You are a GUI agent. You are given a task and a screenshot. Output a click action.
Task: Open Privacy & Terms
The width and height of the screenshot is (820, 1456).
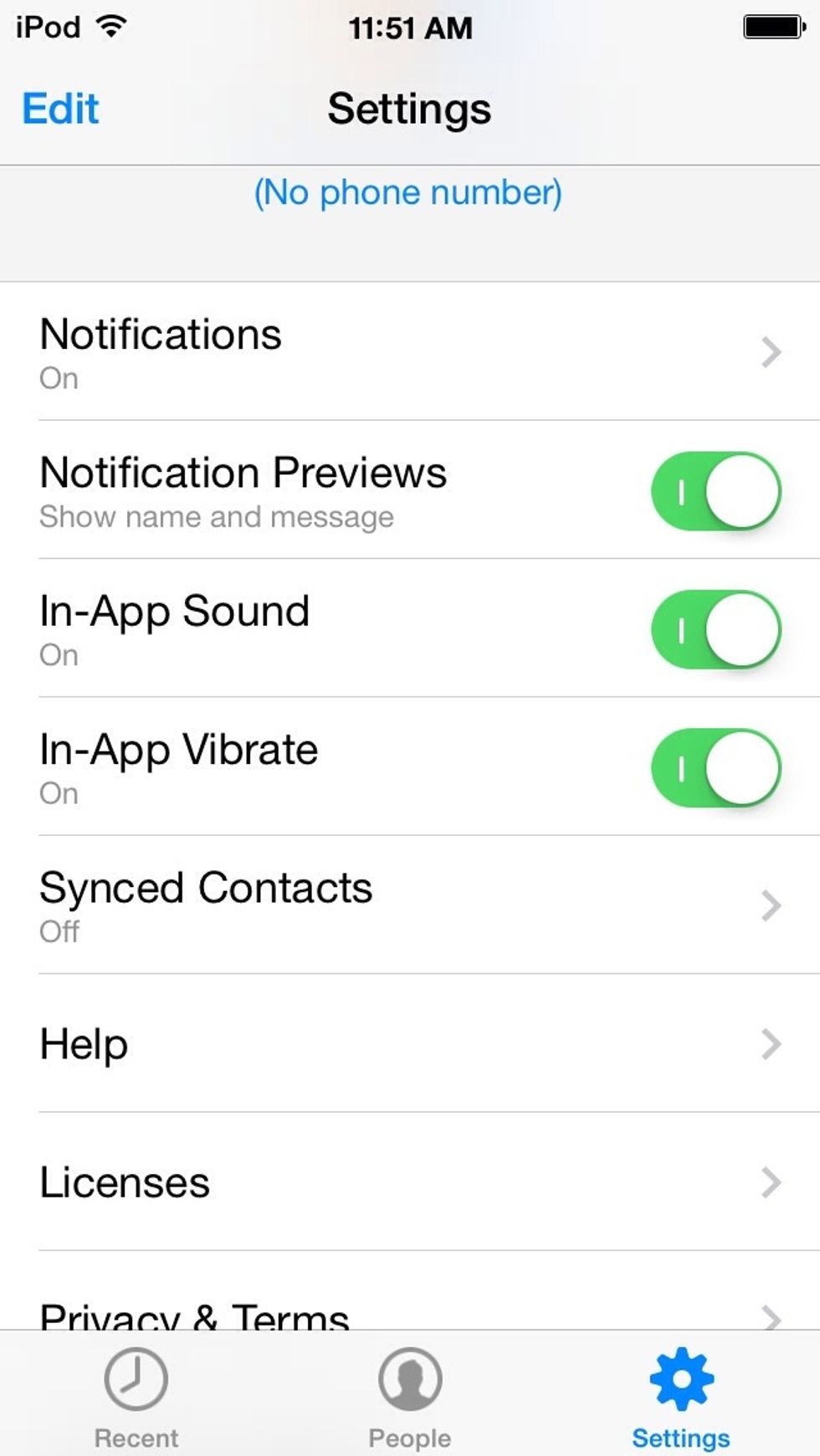tap(410, 1312)
